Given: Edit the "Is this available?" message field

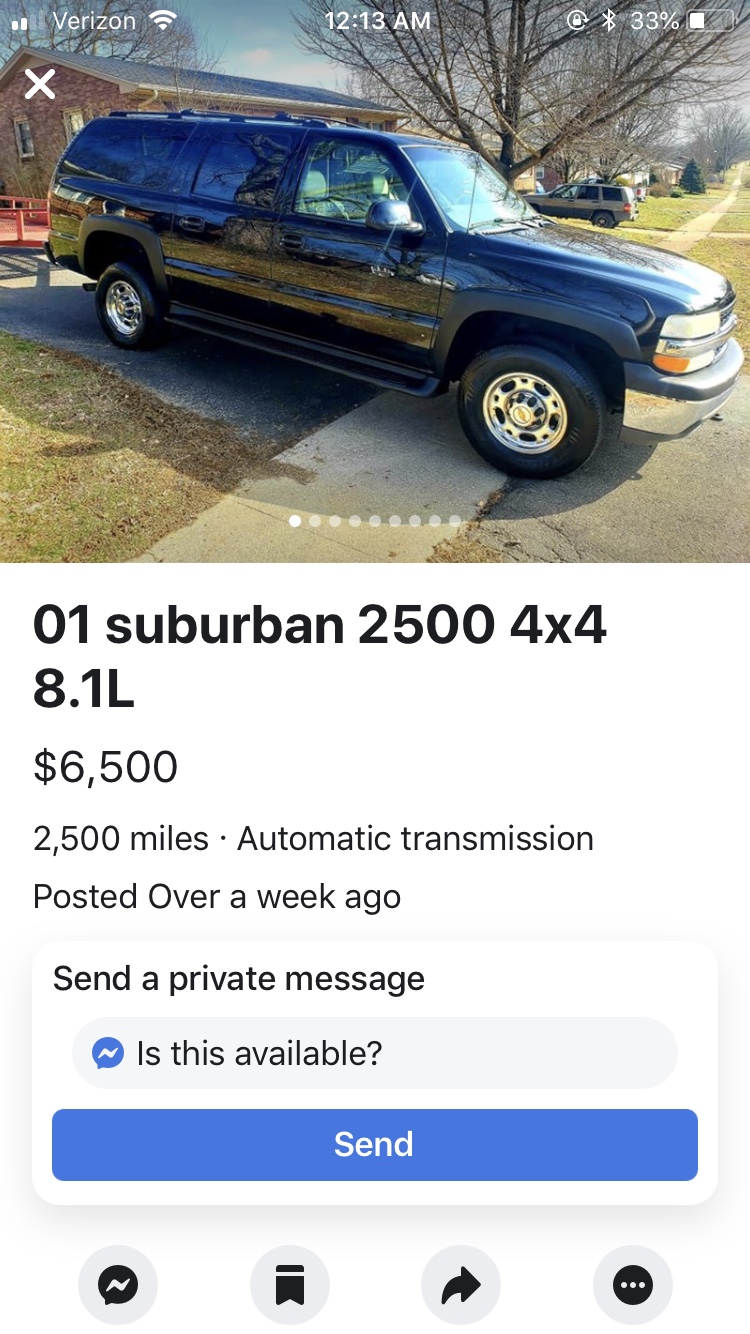Looking at the screenshot, I should click(374, 1053).
